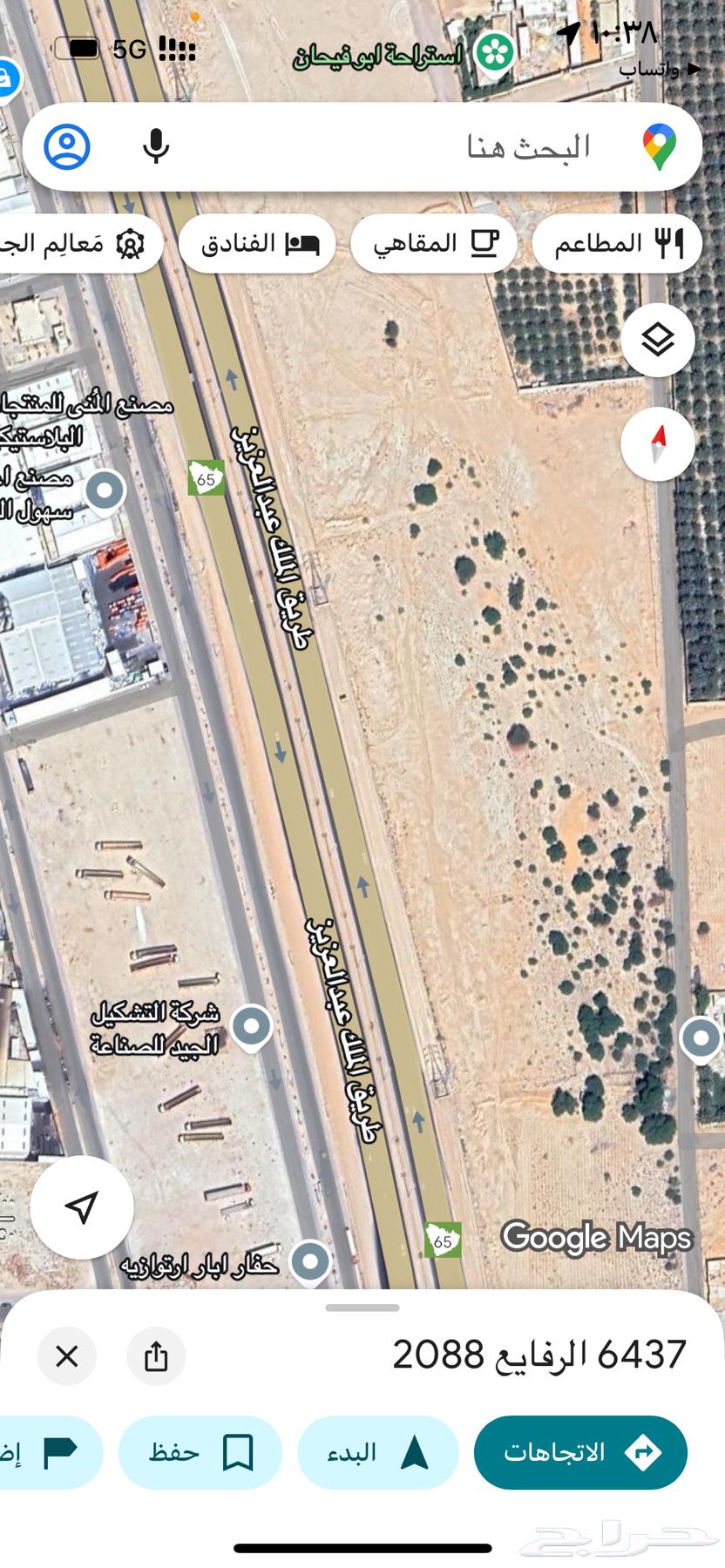The image size is (725, 1568).
Task: Center map on my location
Action: (x=82, y=1206)
